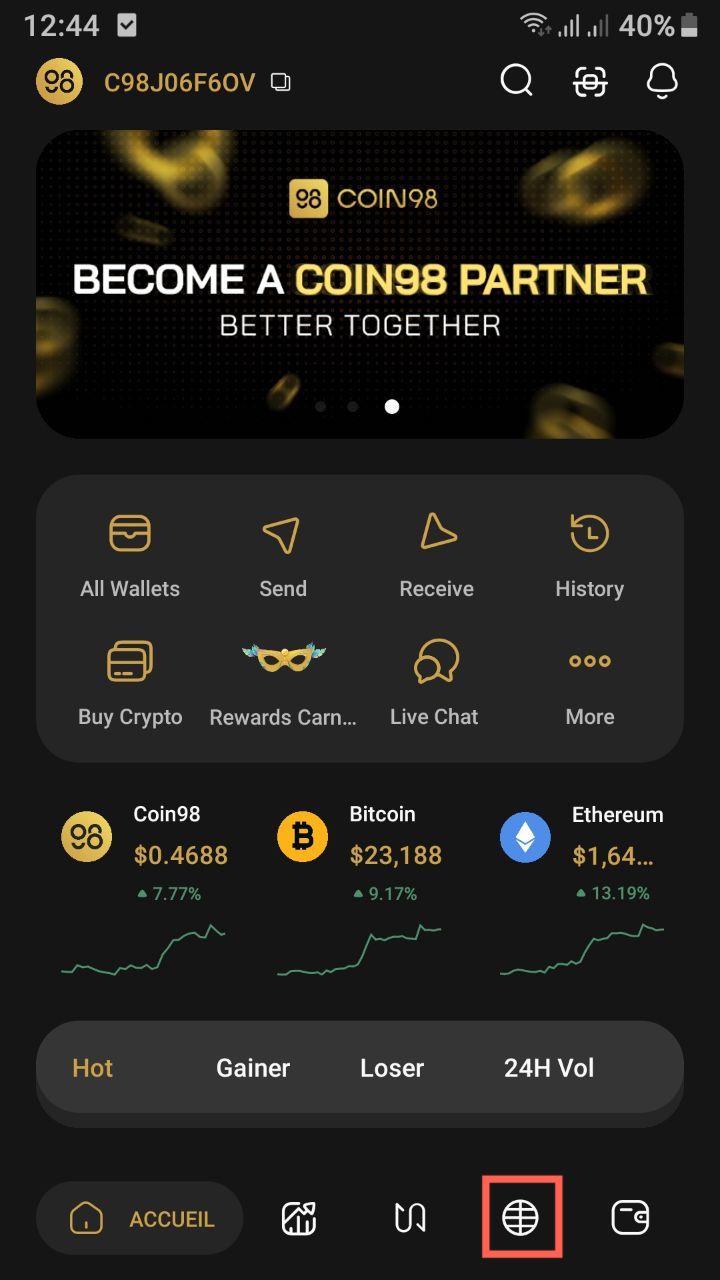
Task: Open the Coin98 Partner banner
Action: pos(360,284)
